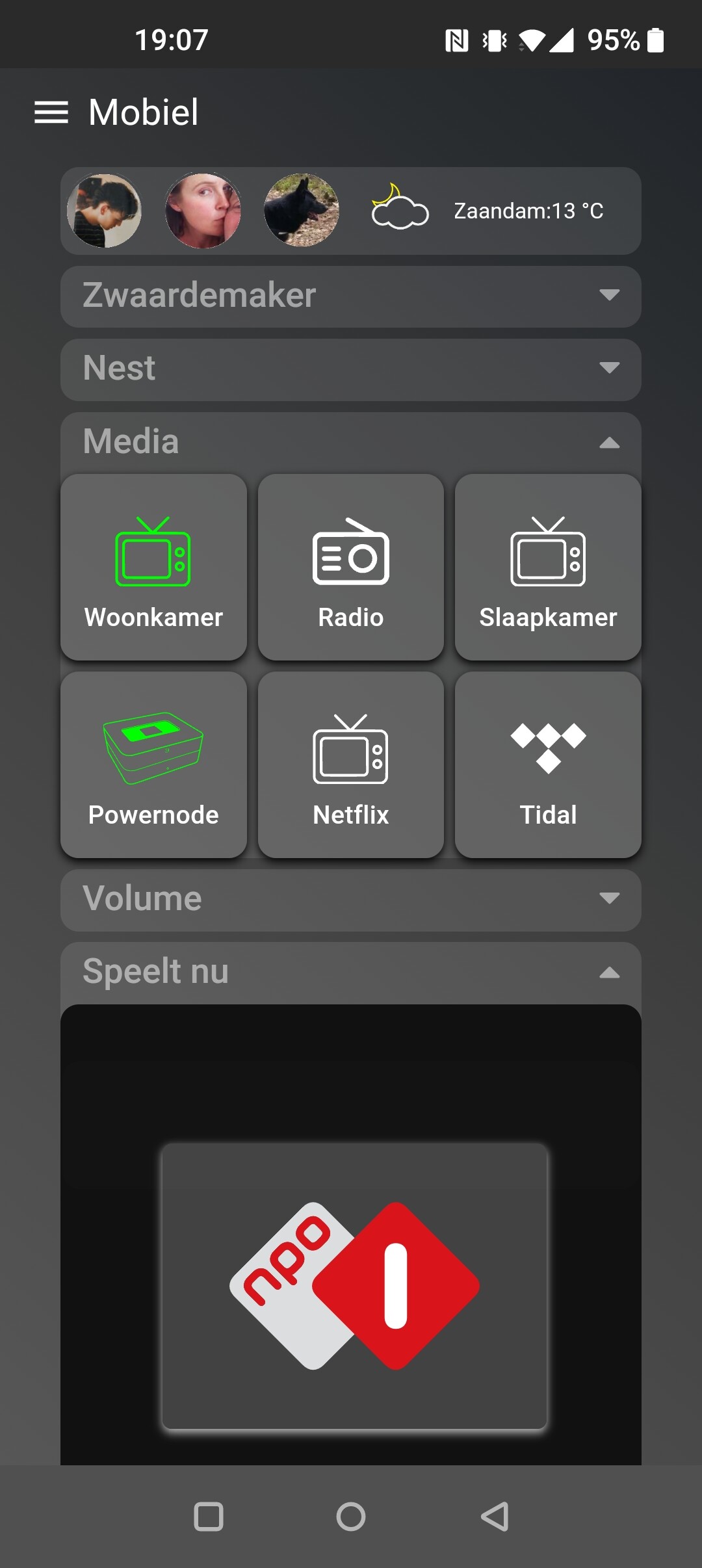Expand the Volume section
Image resolution: width=702 pixels, height=1568 pixels.
[350, 899]
